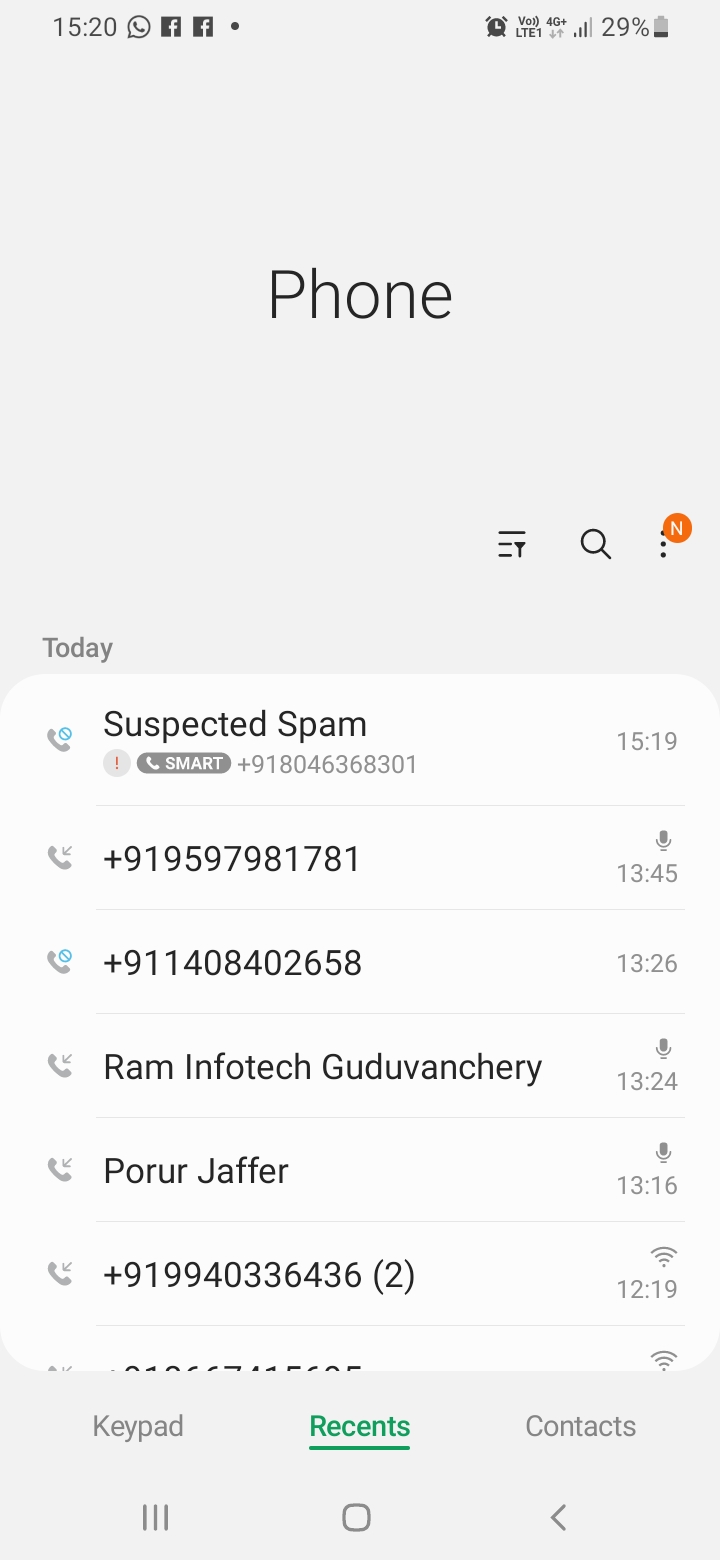Viewport: 720px width, 1560px height.
Task: Select the call from +919597981781
Action: tap(360, 859)
